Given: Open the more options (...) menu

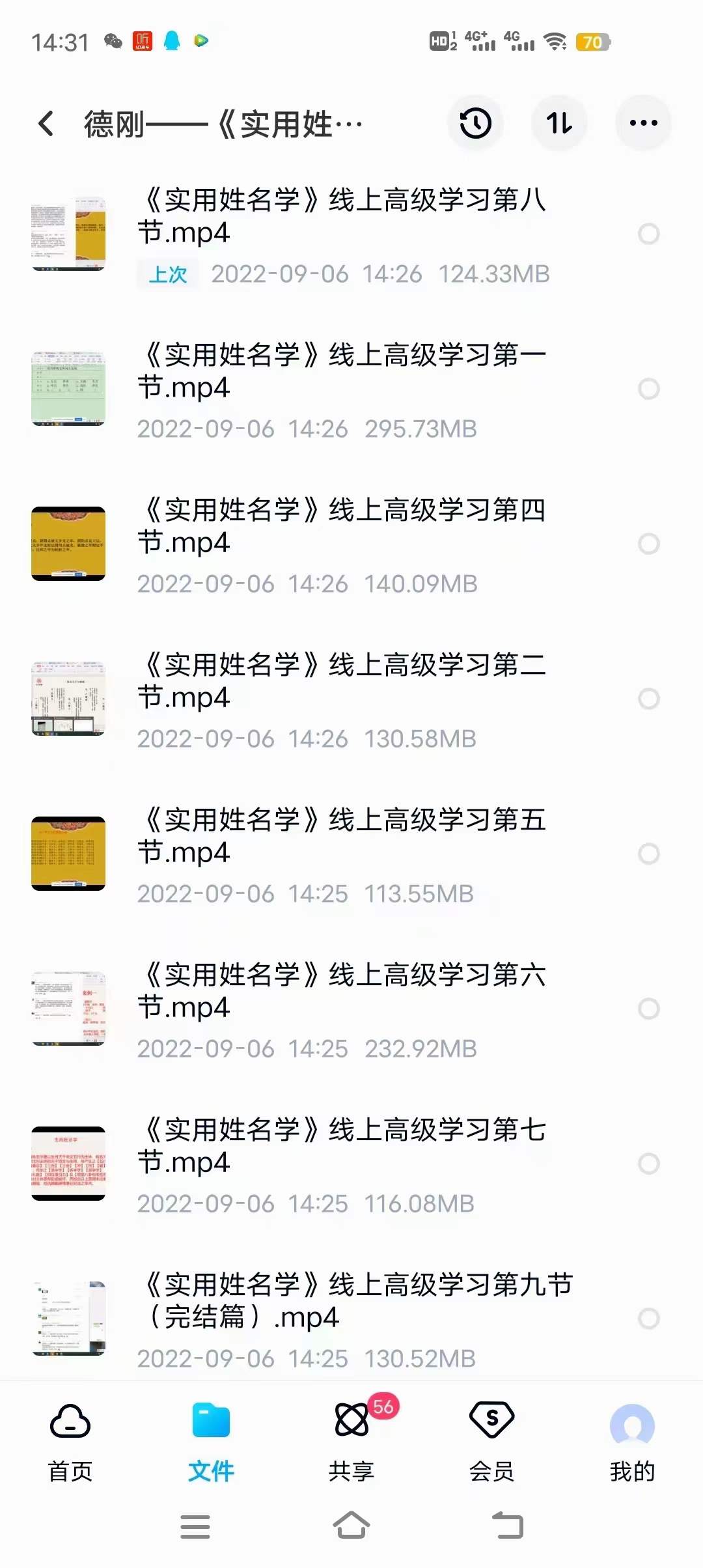Looking at the screenshot, I should 643,122.
